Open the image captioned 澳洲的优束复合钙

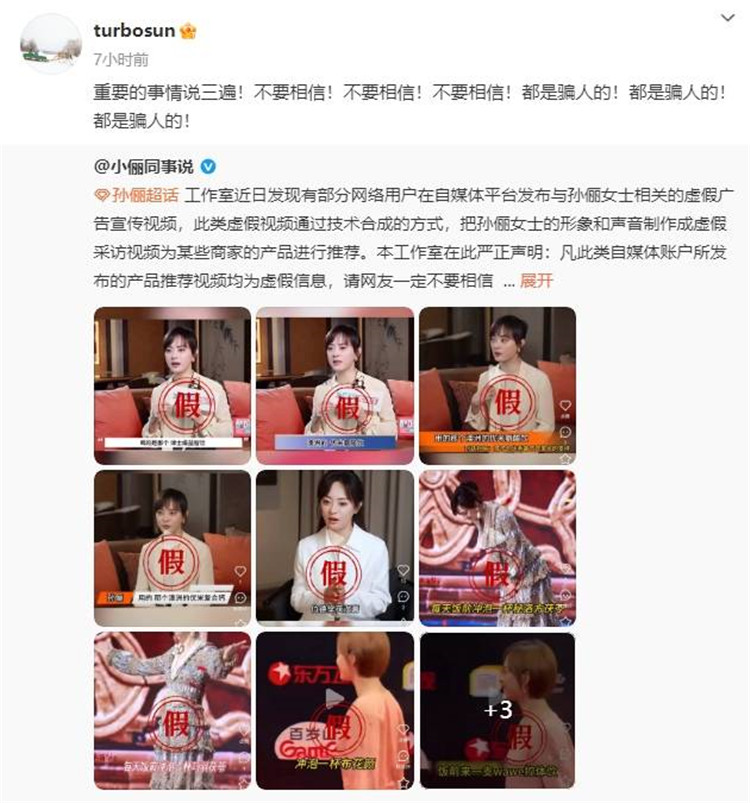tap(172, 547)
